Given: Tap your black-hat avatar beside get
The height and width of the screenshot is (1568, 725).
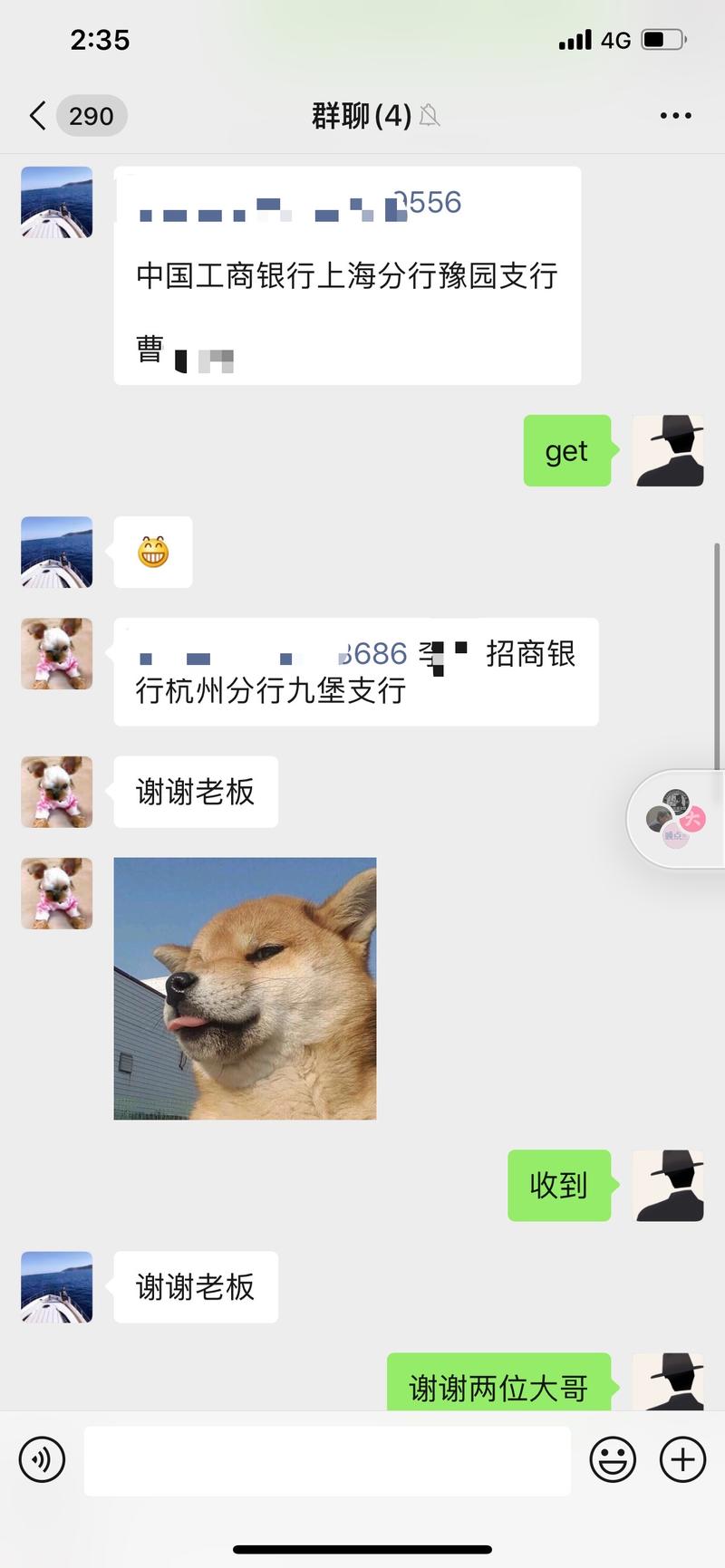Looking at the screenshot, I should pyautogui.click(x=668, y=450).
